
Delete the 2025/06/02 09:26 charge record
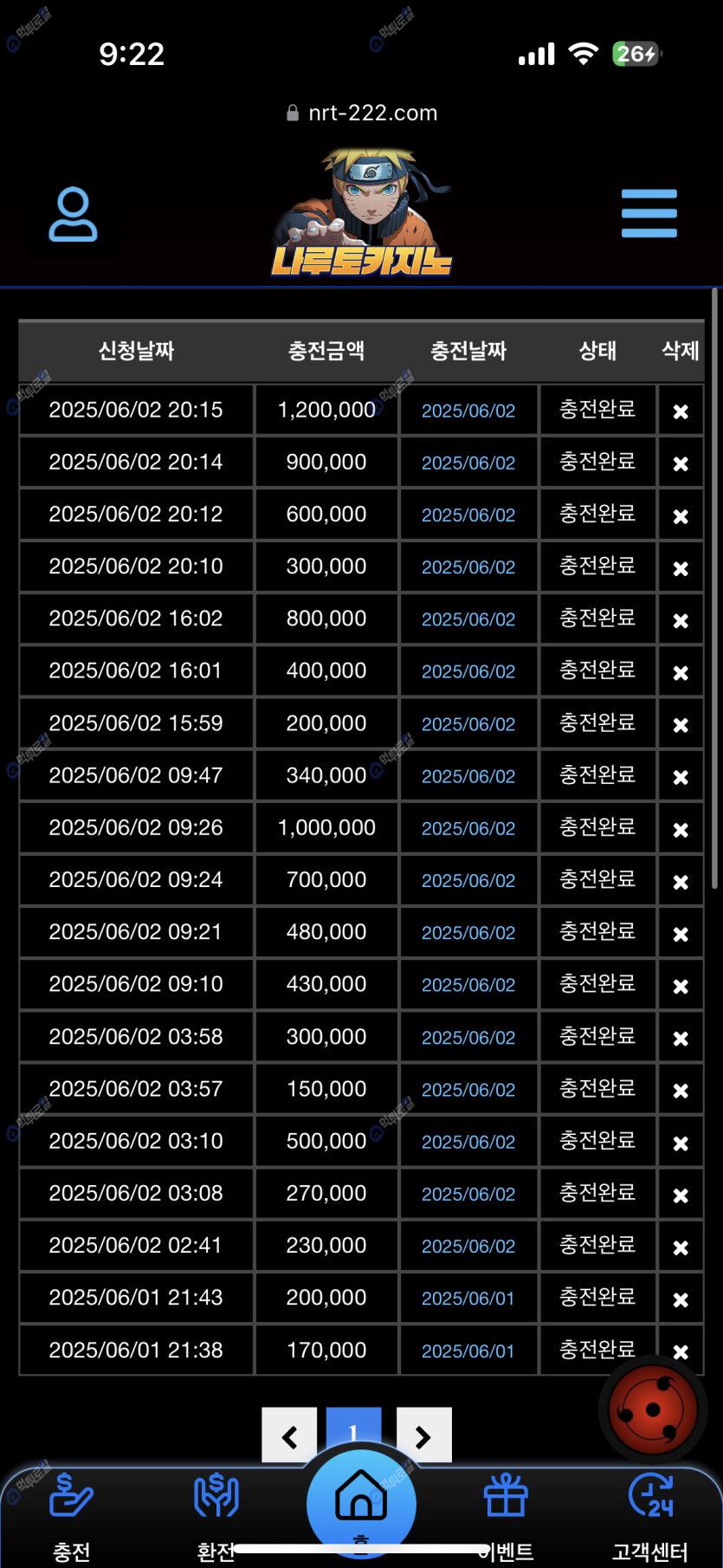[681, 829]
